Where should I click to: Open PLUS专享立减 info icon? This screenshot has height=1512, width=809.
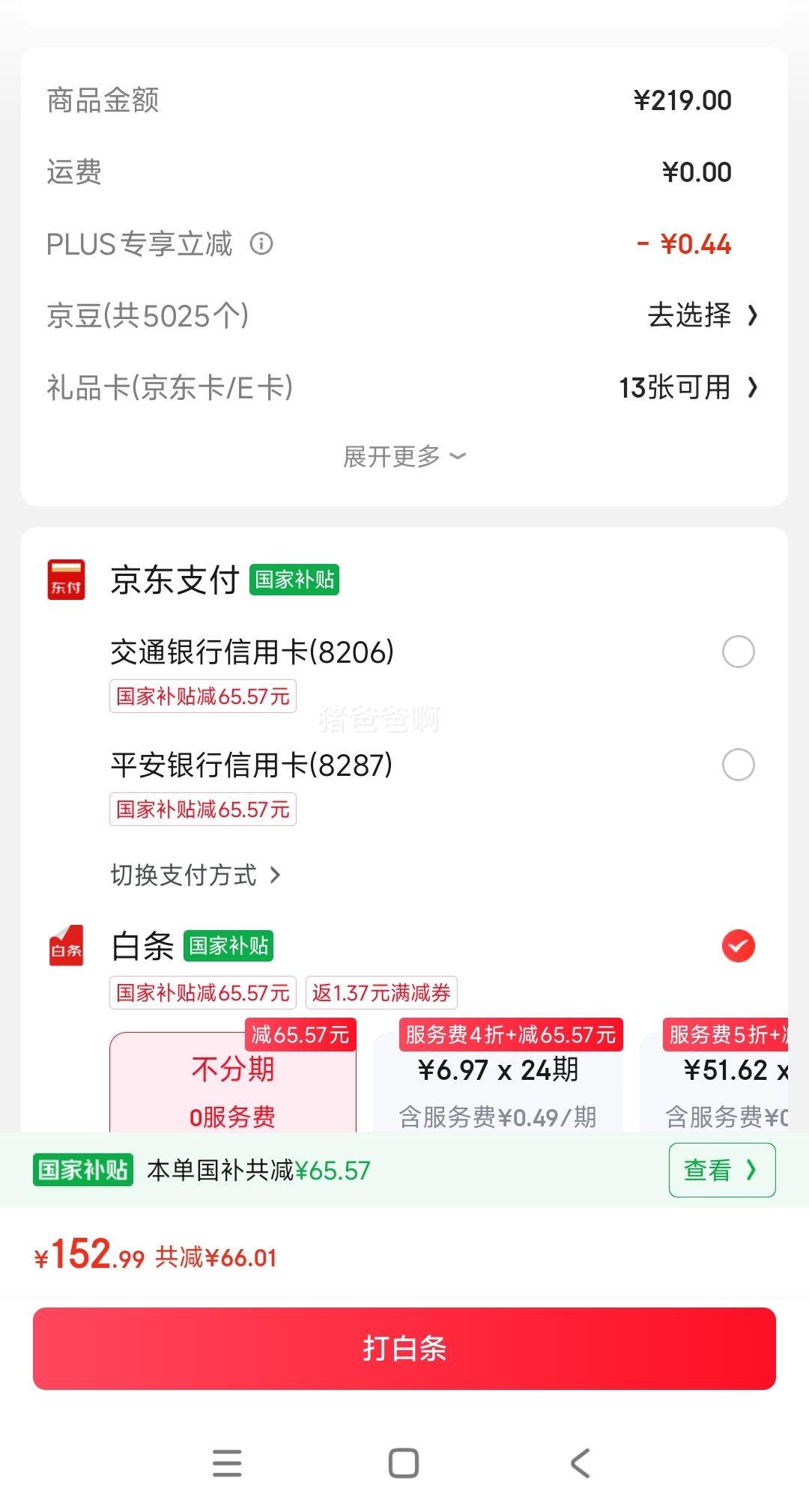pyautogui.click(x=261, y=243)
